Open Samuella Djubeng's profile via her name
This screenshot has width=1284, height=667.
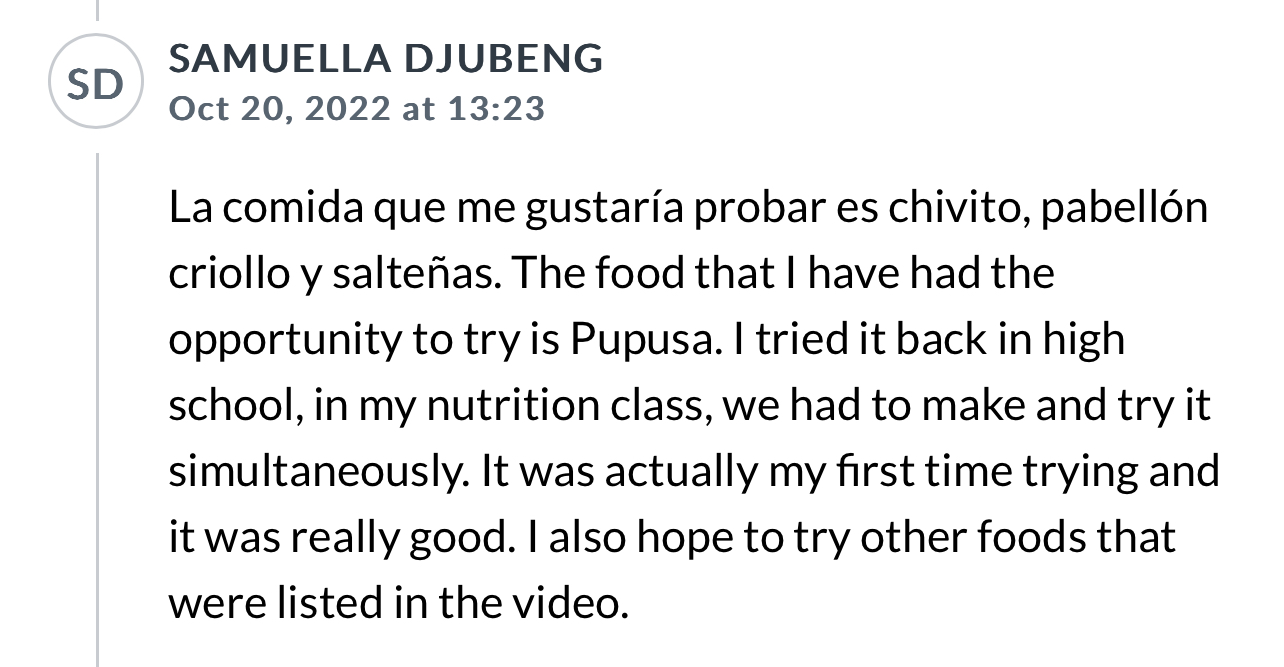(x=386, y=59)
